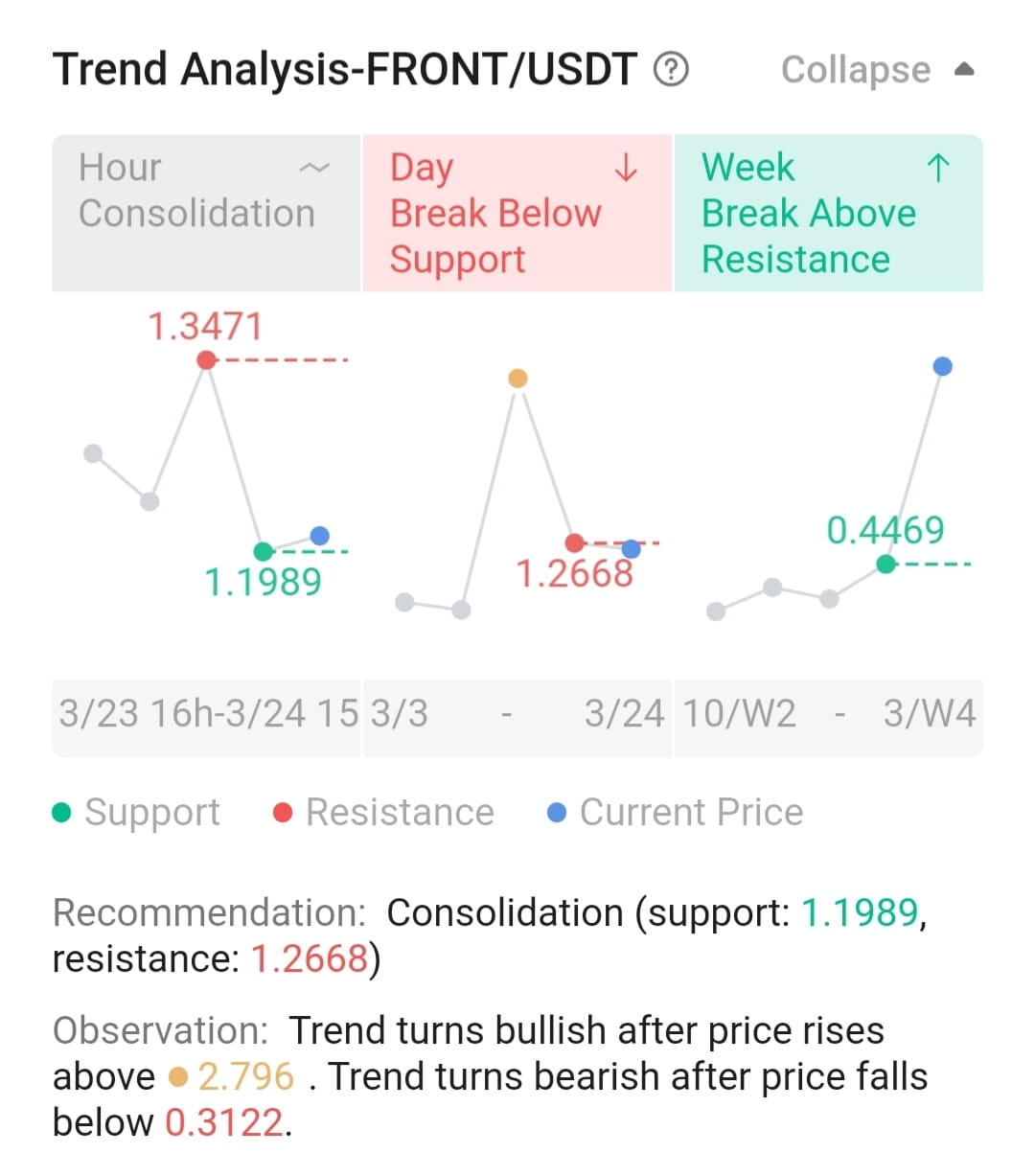Switch to the Week Break Above Resistance tab
The height and width of the screenshot is (1176, 1035).
coord(830,213)
